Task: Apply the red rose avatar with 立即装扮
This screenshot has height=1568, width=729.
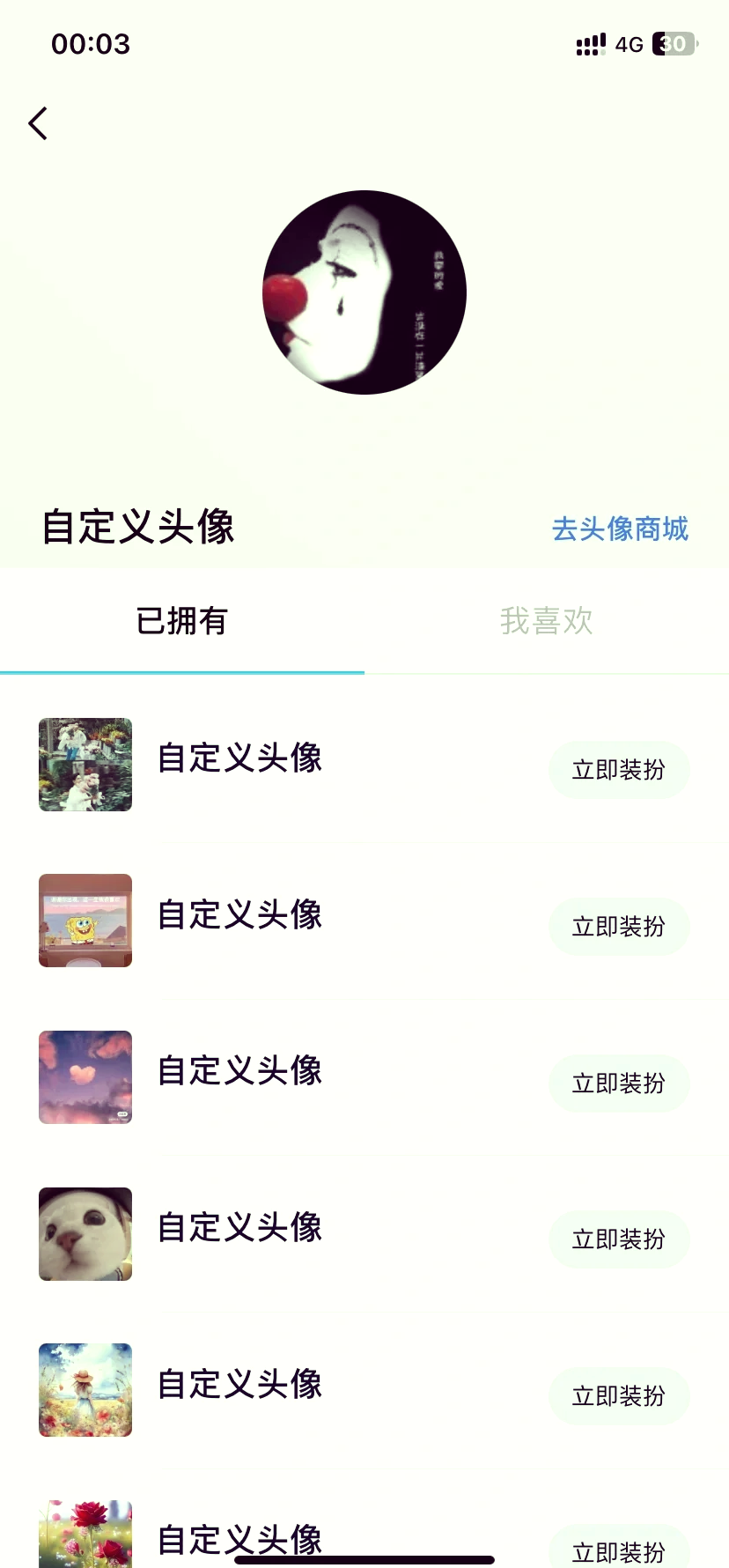Action: pyautogui.click(x=618, y=1549)
